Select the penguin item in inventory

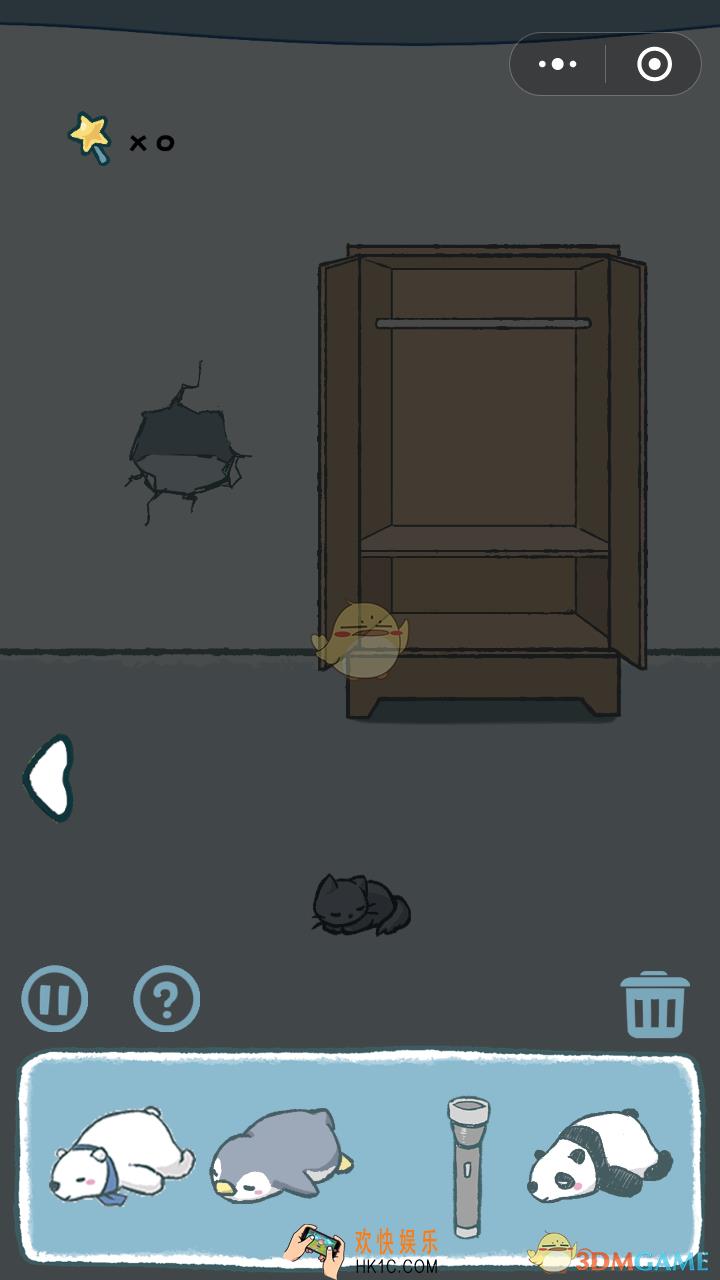click(281, 1156)
